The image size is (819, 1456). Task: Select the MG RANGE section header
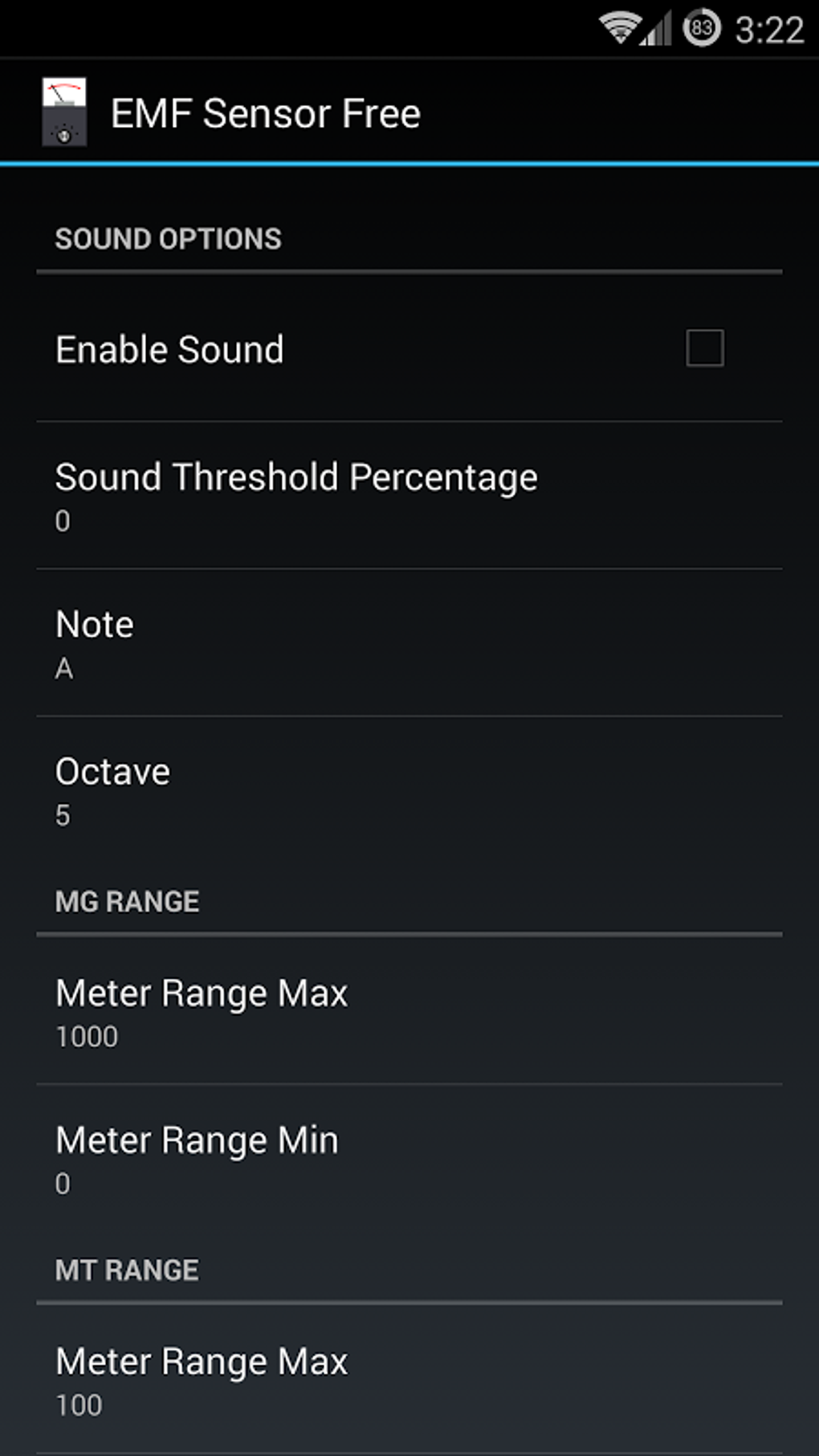(x=126, y=900)
